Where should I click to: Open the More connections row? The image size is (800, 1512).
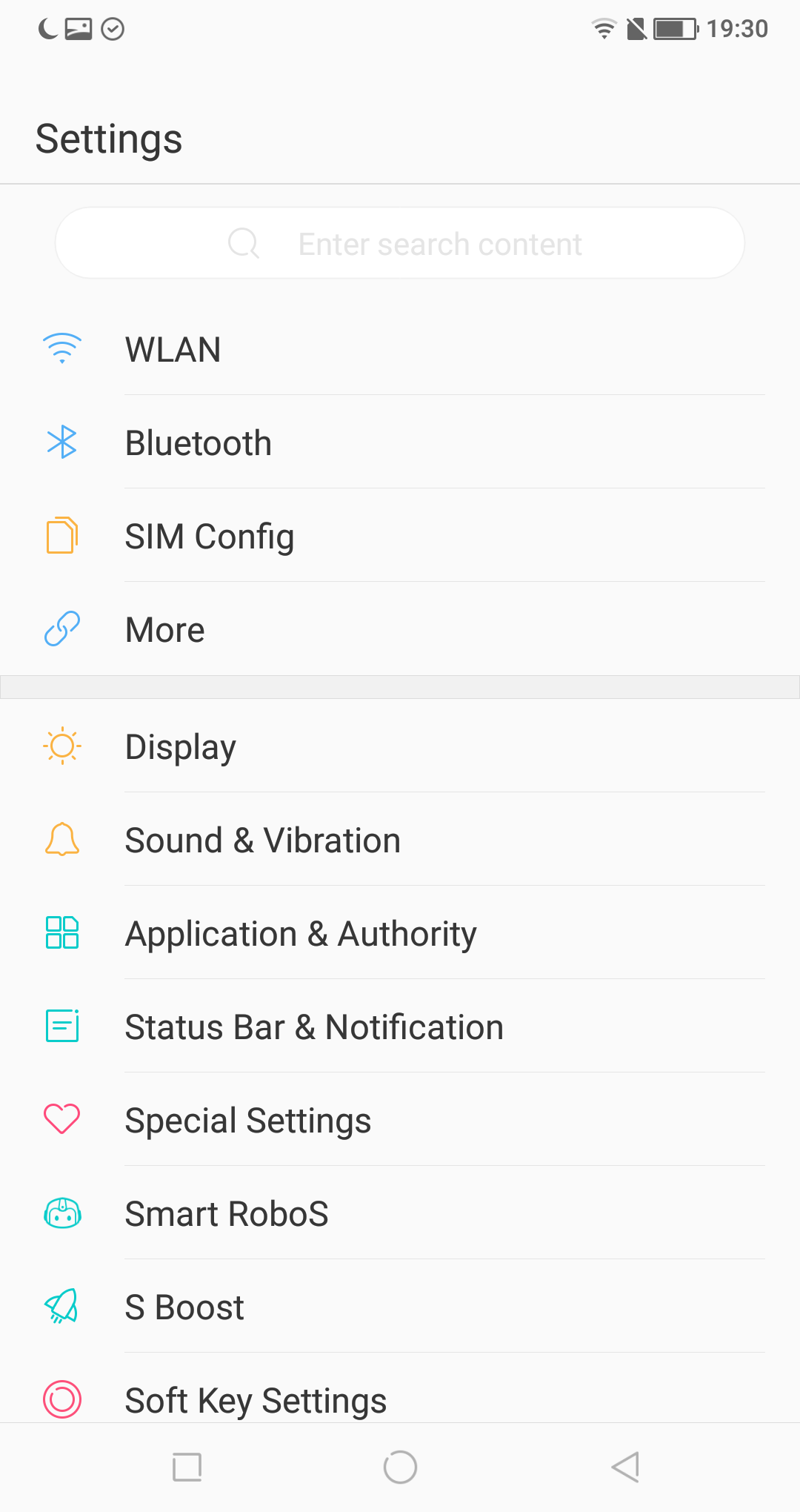coord(400,629)
